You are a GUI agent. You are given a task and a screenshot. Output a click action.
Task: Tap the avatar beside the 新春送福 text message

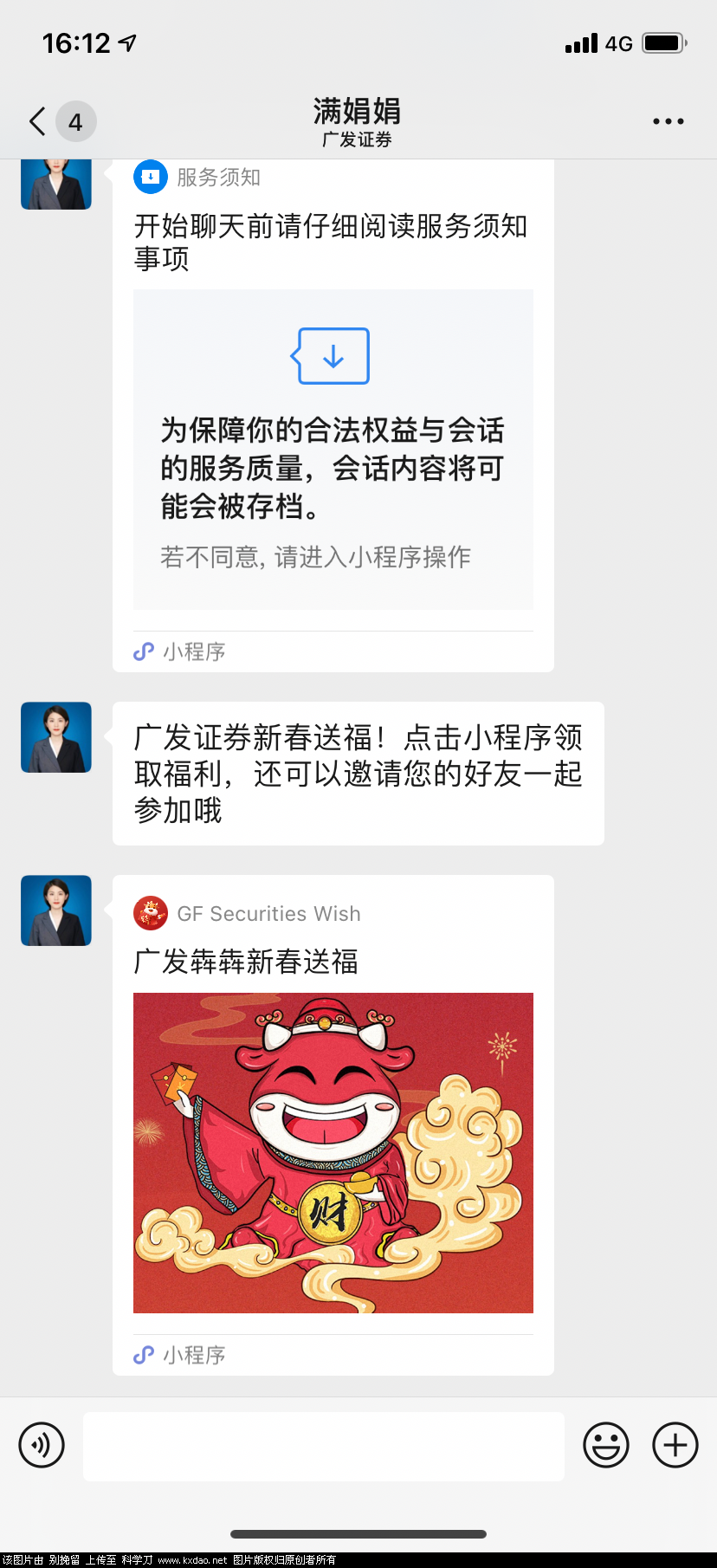(x=56, y=737)
